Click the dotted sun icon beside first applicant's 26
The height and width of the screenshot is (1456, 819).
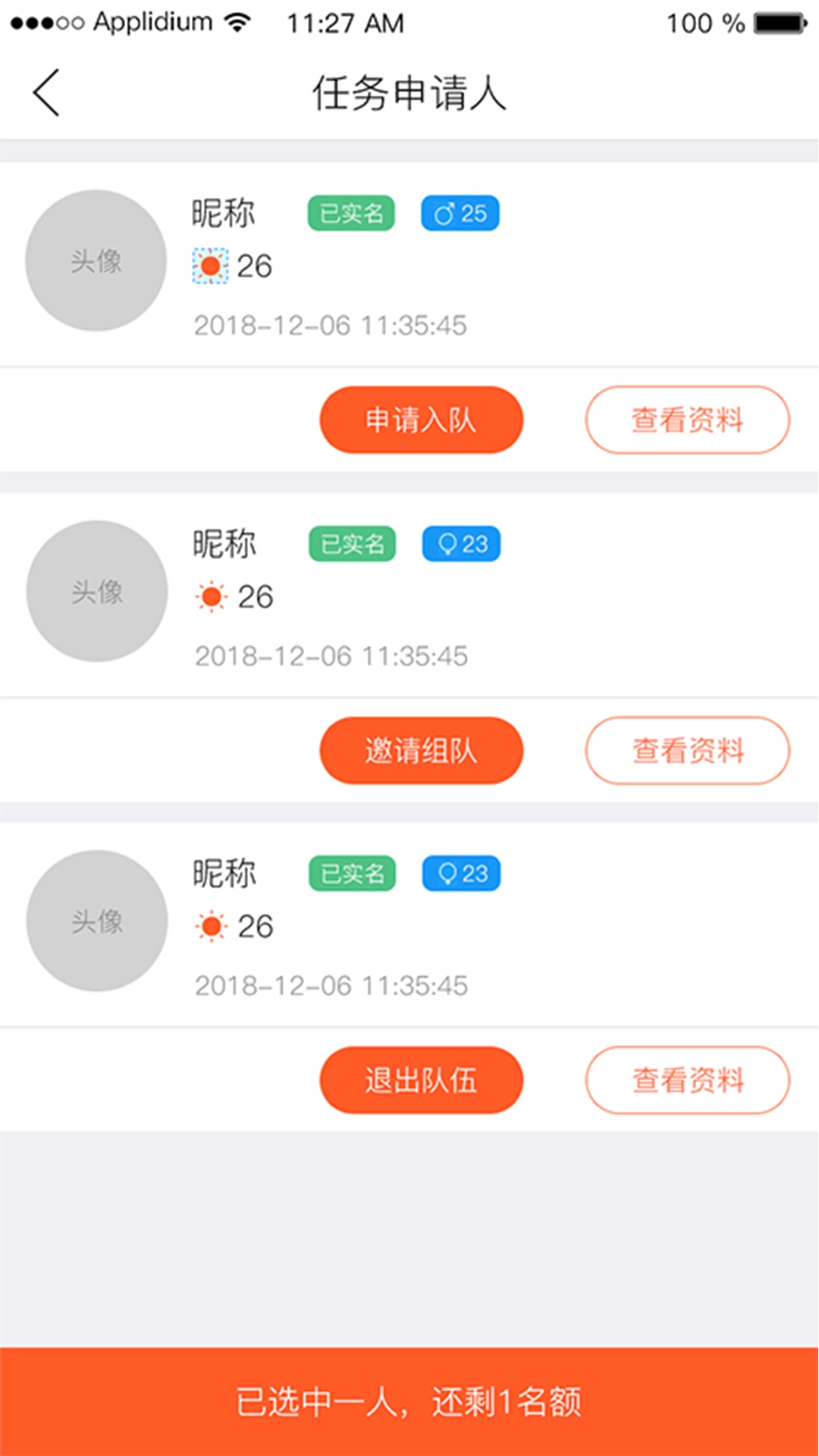[x=211, y=266]
